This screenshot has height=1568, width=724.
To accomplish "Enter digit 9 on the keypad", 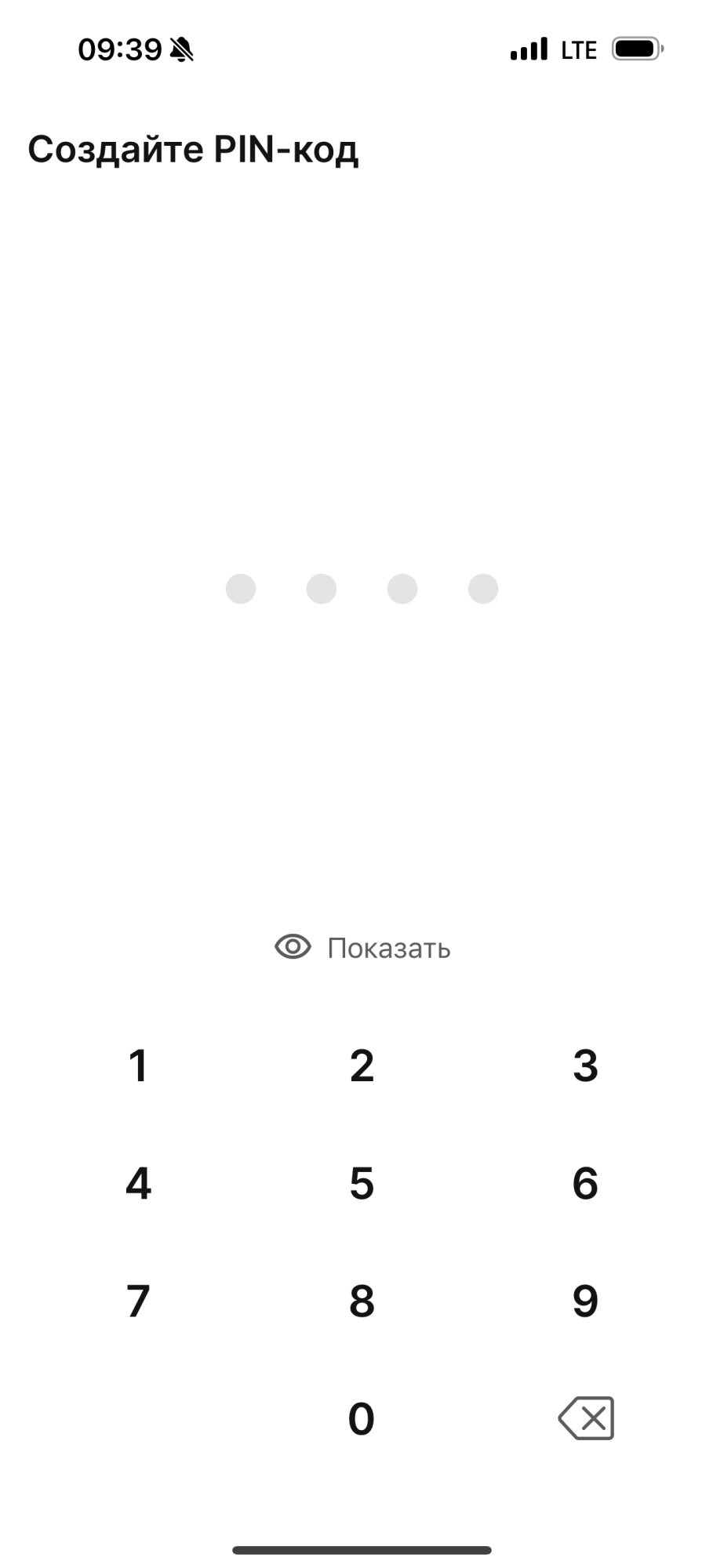I will (585, 1301).
